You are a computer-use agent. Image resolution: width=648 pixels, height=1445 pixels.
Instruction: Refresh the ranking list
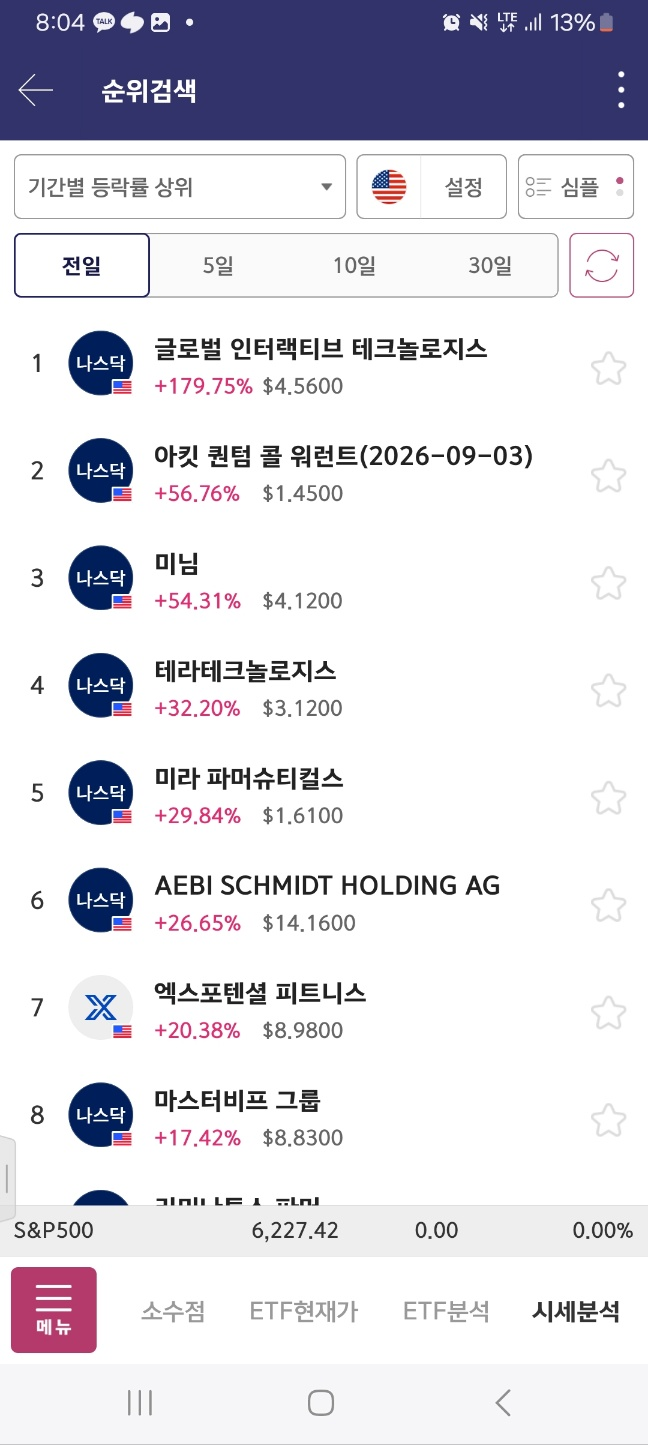(601, 266)
